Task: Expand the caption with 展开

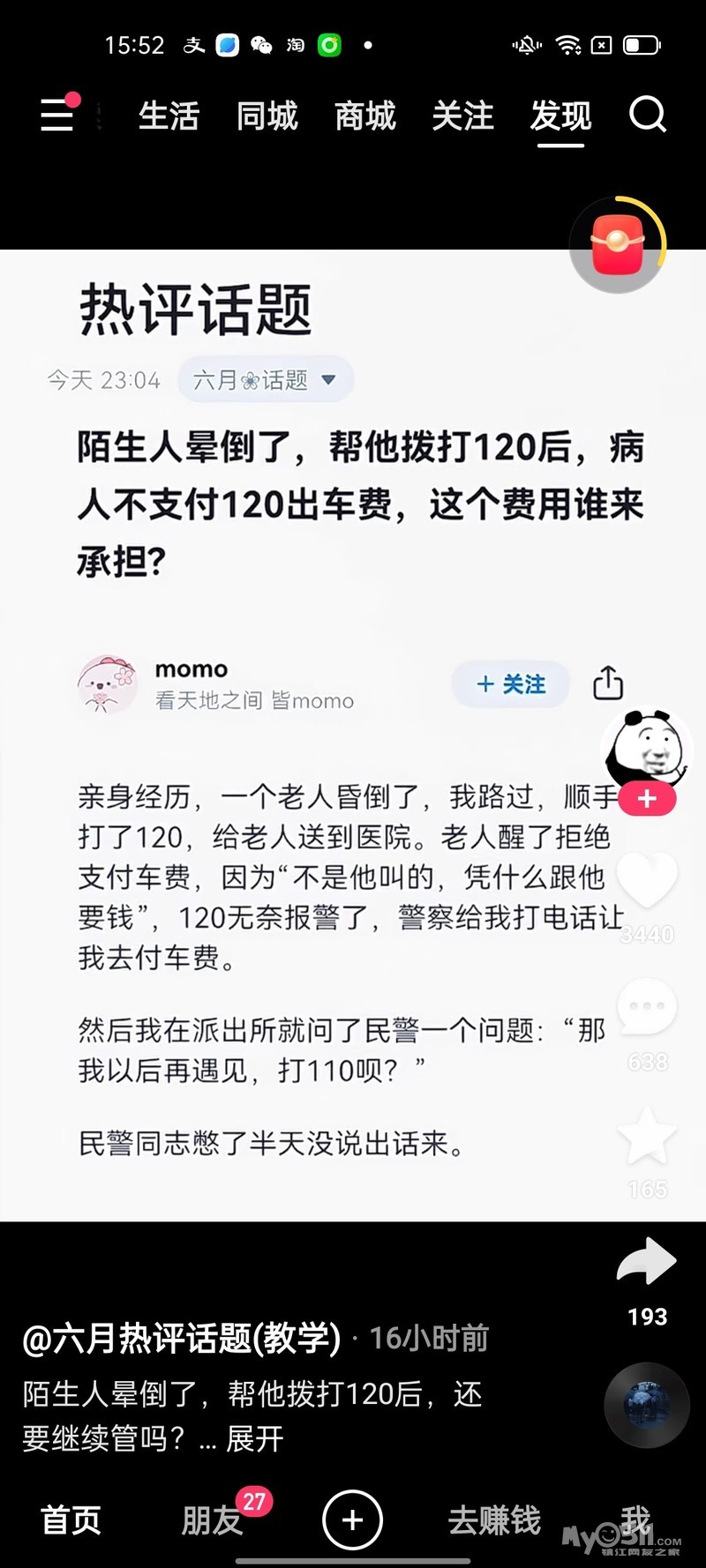Action: pos(255,1438)
